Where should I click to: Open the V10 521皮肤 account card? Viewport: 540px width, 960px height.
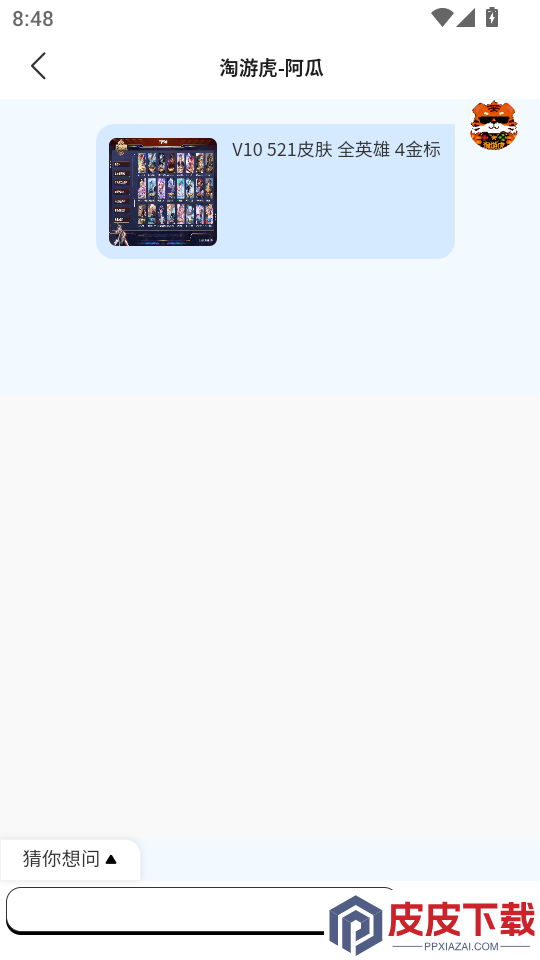pos(276,192)
